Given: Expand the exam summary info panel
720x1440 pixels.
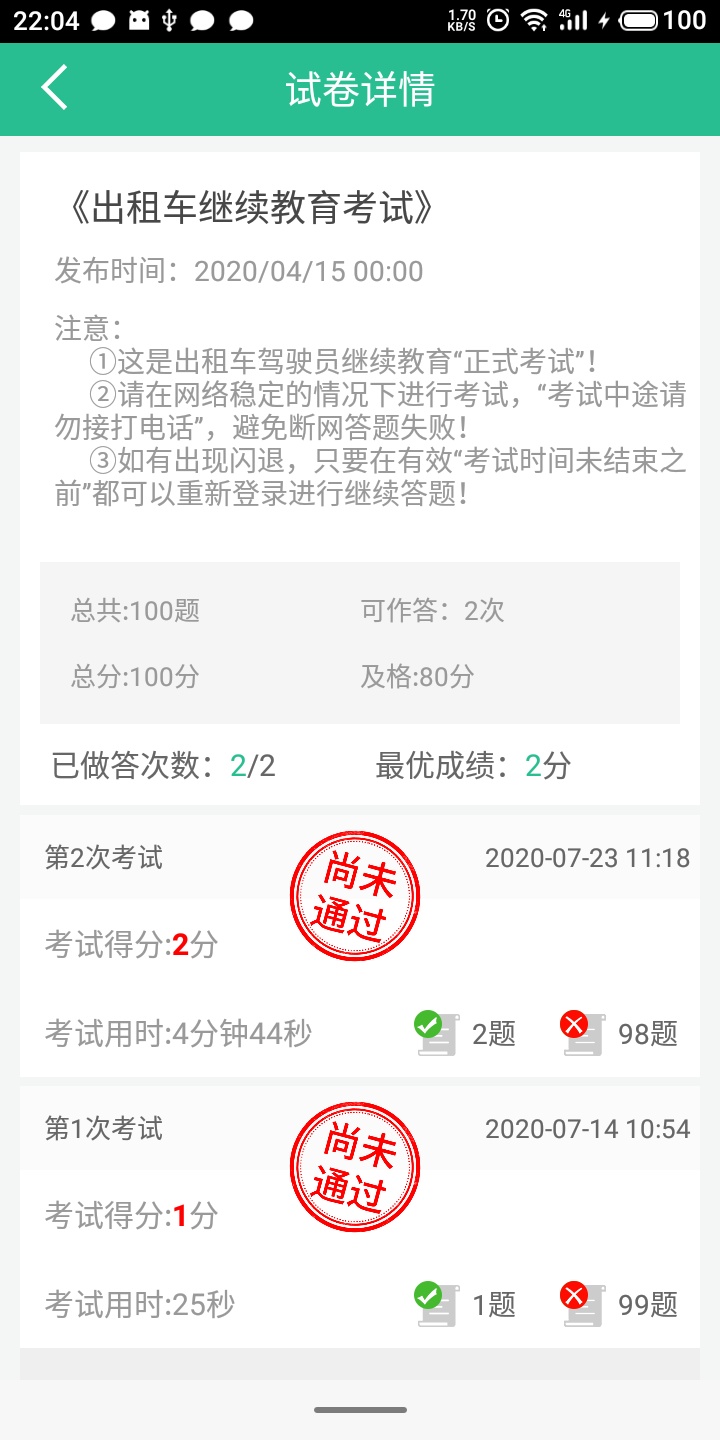Looking at the screenshot, I should tap(360, 643).
